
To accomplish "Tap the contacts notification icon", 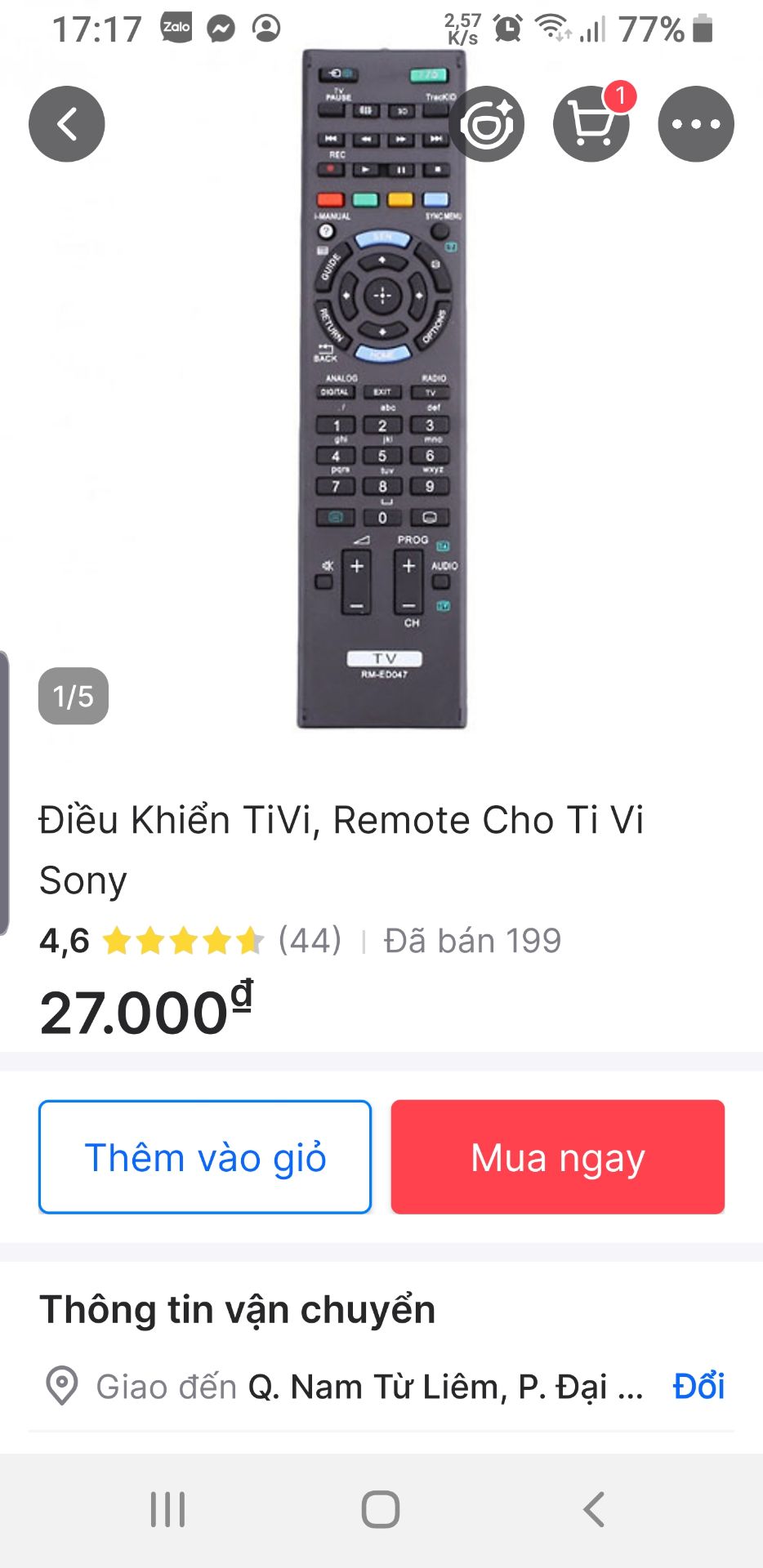I will [263, 26].
